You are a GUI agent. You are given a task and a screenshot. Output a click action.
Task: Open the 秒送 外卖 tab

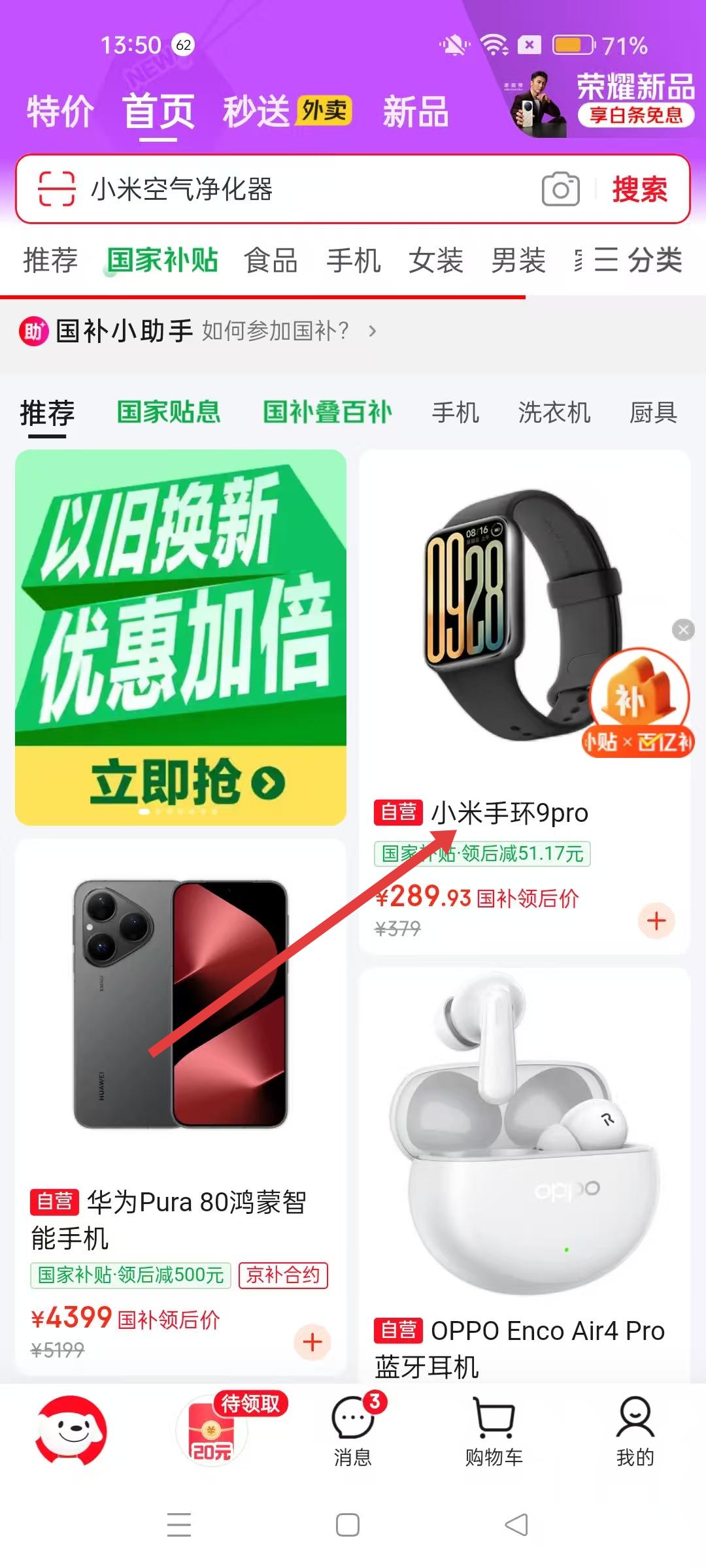point(286,111)
